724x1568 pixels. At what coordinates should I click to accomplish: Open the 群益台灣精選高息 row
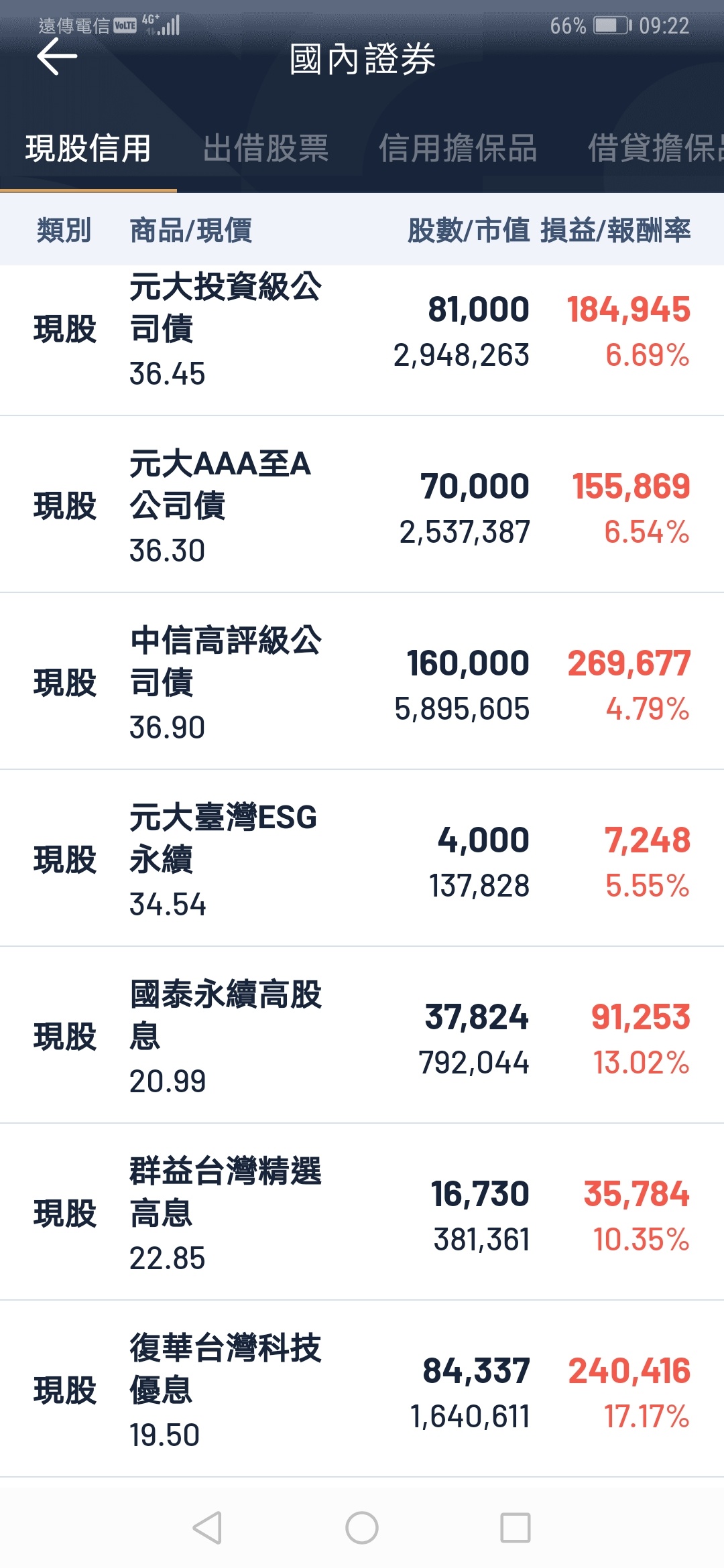[362, 1212]
